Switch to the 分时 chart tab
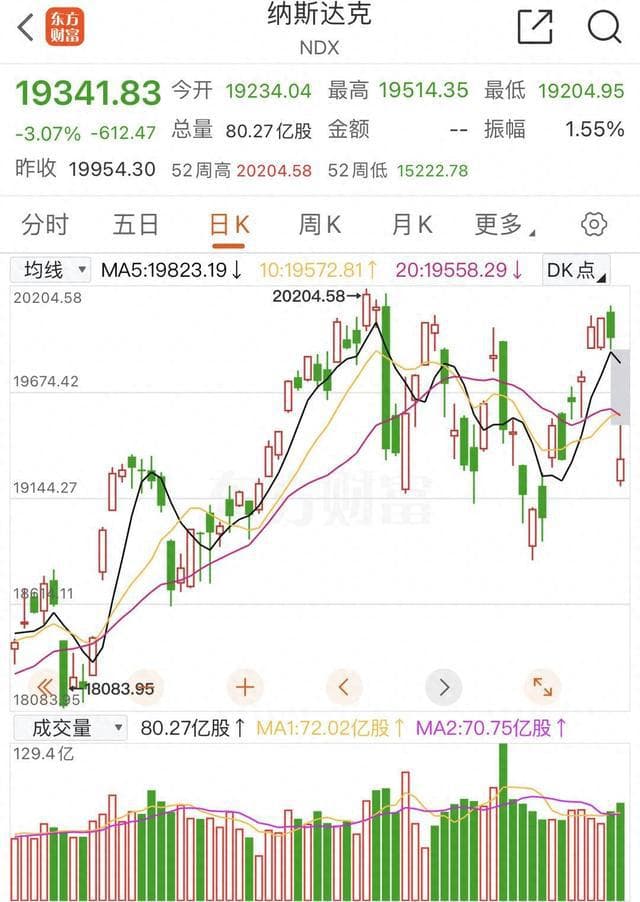The image size is (640, 902). 45,224
